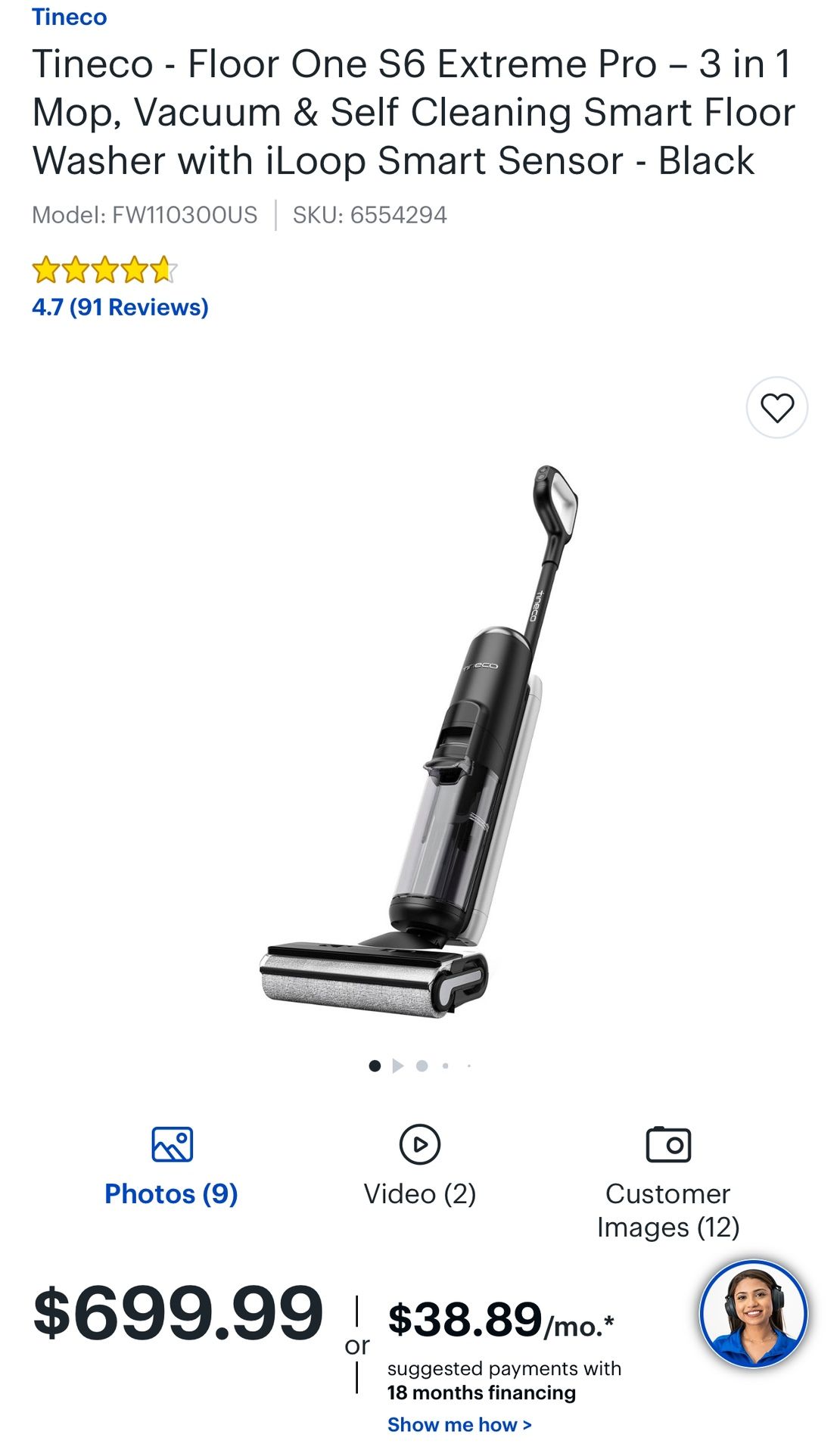
Task: Switch to the Photos (9) tab
Action: [x=171, y=1167]
